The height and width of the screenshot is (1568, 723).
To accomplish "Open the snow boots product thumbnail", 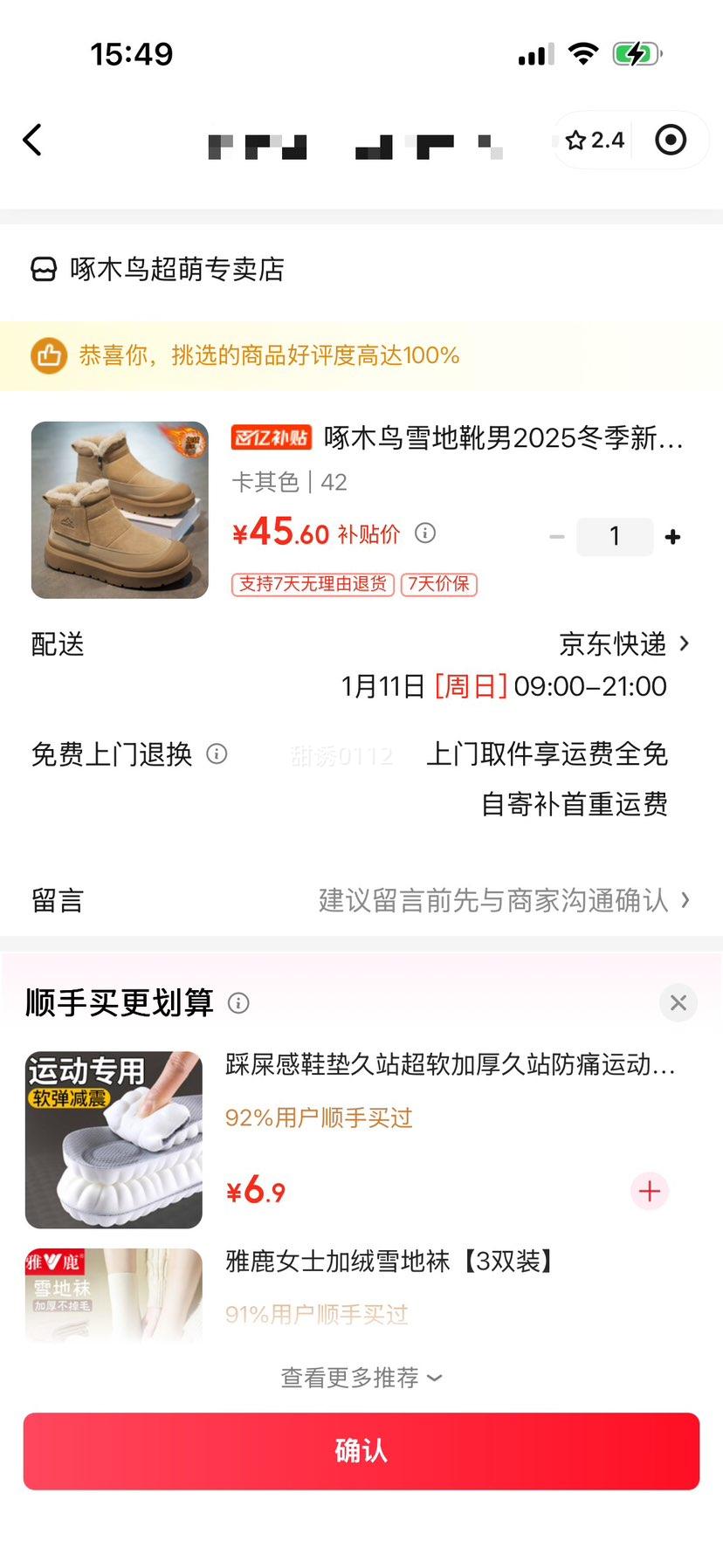I will click(120, 510).
